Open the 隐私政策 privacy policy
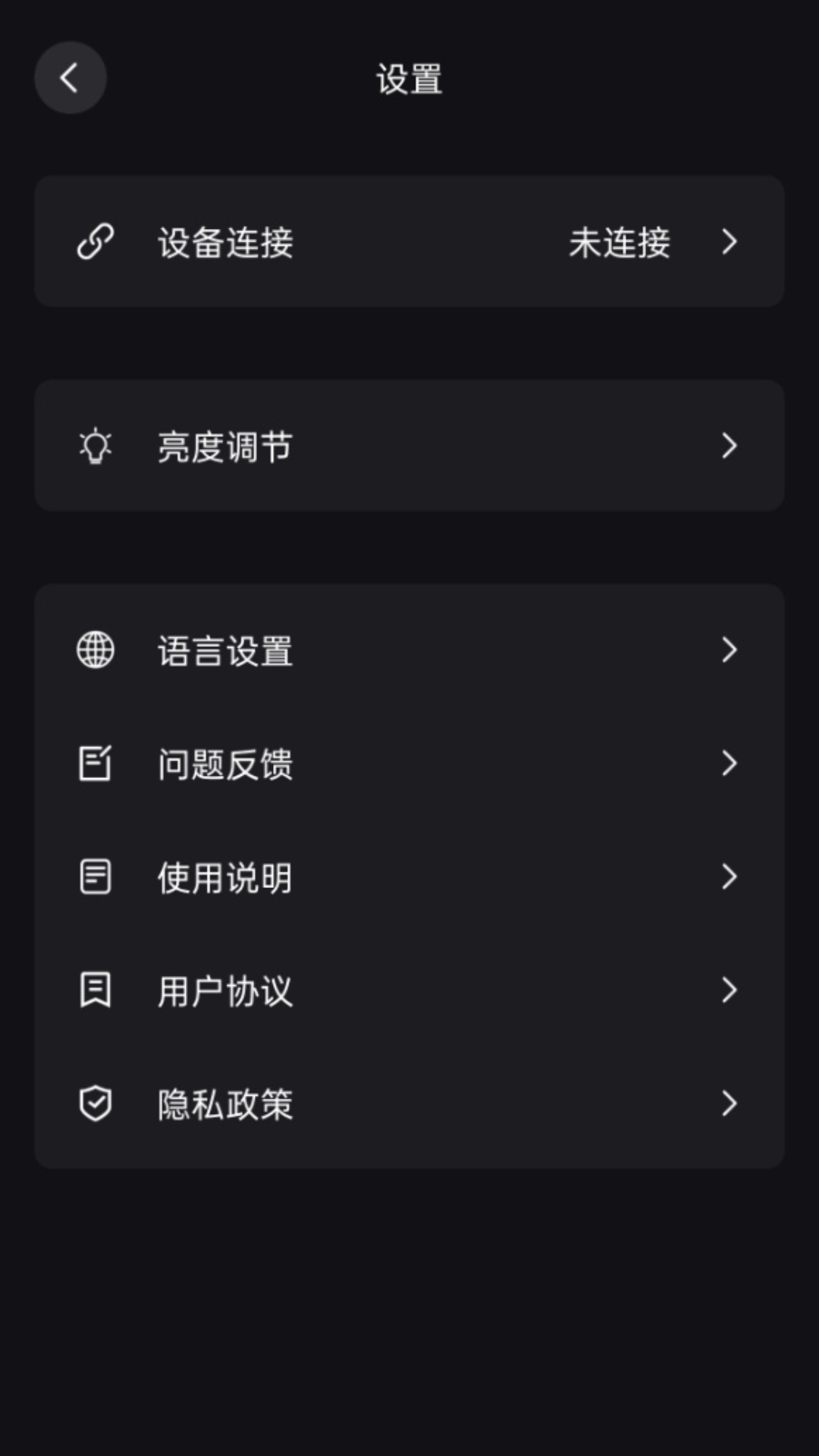Viewport: 819px width, 1456px height. (x=224, y=1105)
